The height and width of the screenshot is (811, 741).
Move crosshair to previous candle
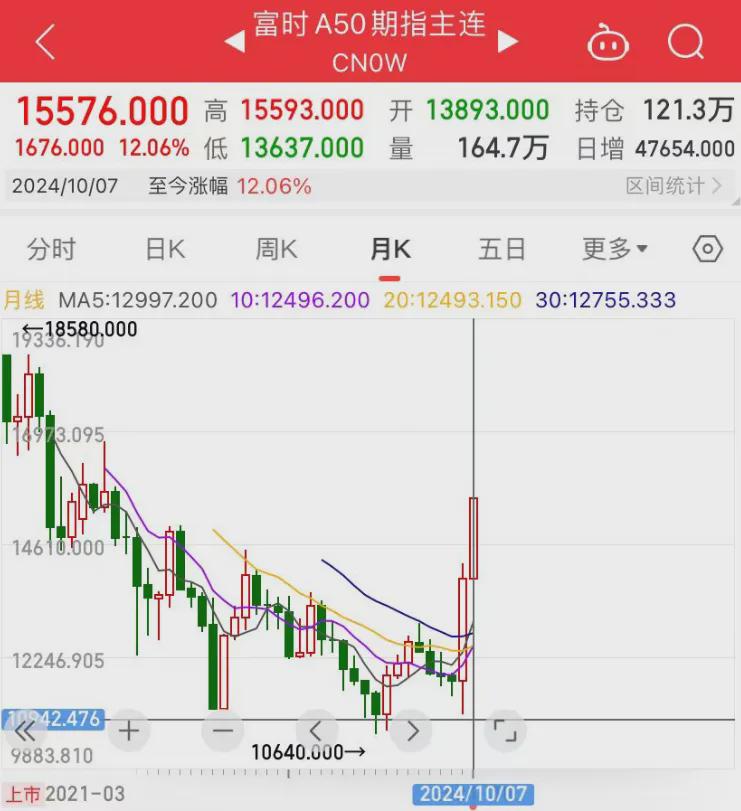[316, 731]
